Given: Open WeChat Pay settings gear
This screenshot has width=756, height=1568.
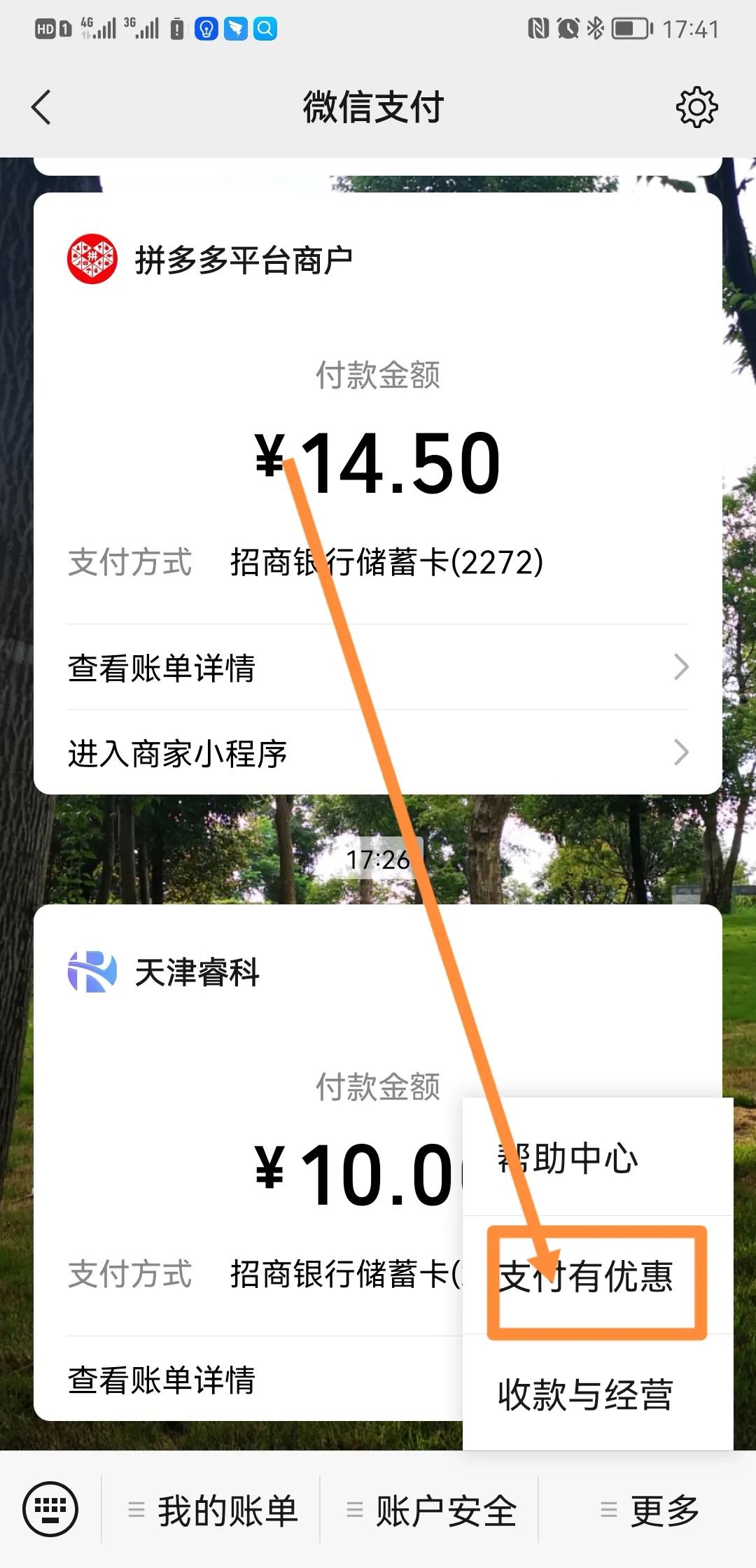Looking at the screenshot, I should (x=697, y=107).
